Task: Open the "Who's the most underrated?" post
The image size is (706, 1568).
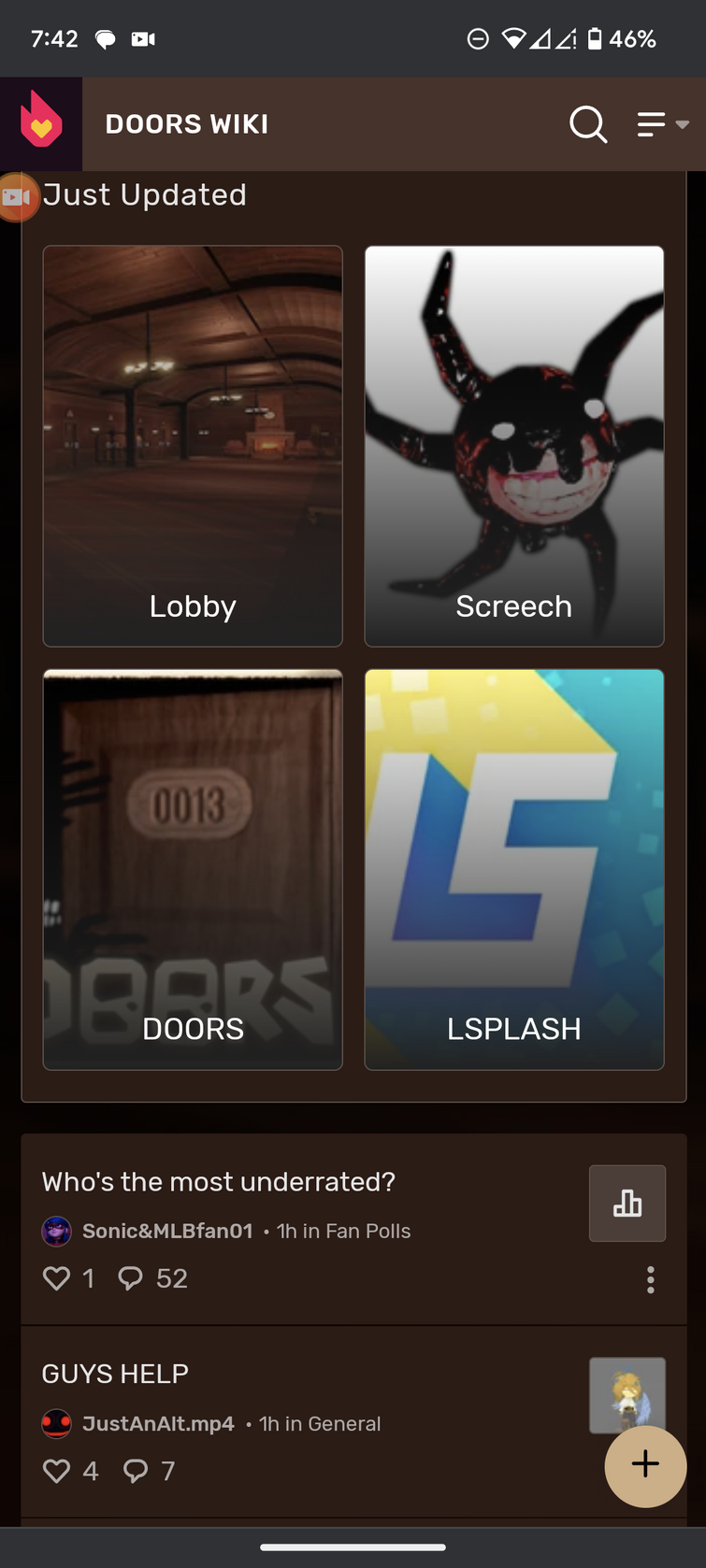Action: coord(219,1182)
